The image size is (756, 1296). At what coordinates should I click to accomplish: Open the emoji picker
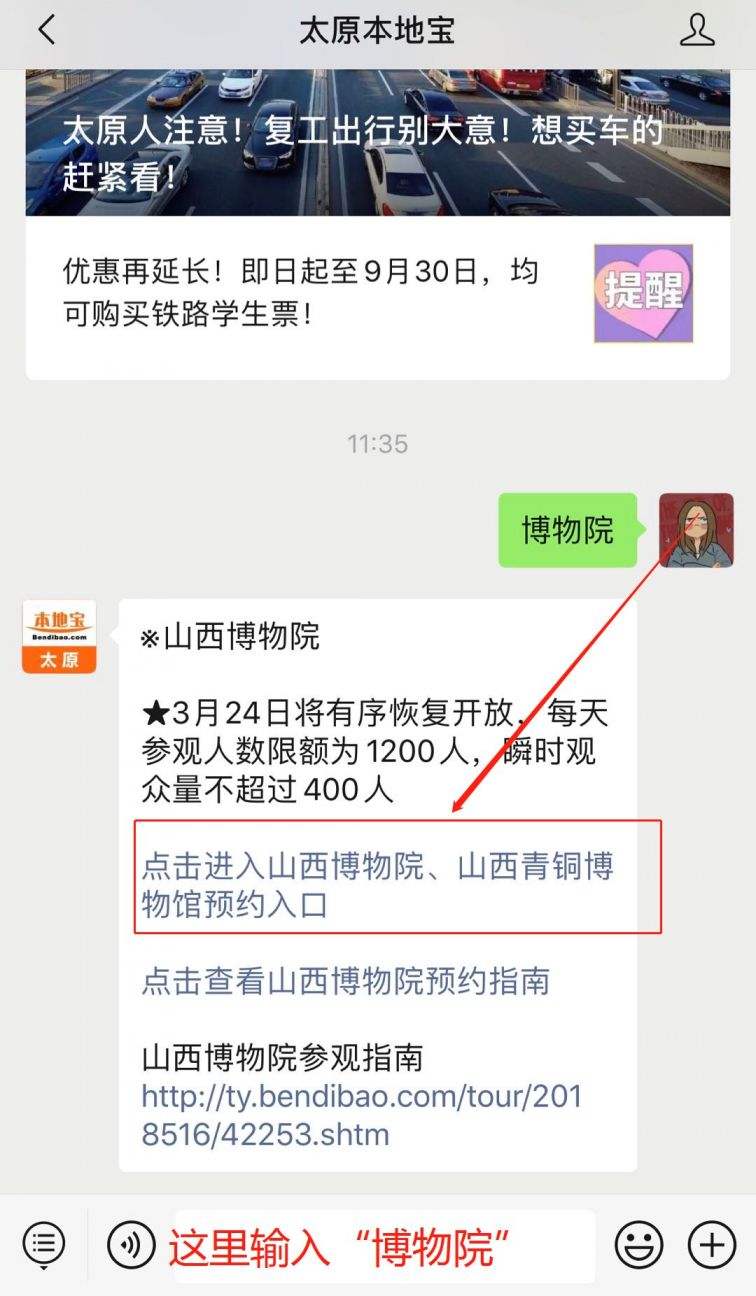click(x=638, y=1245)
